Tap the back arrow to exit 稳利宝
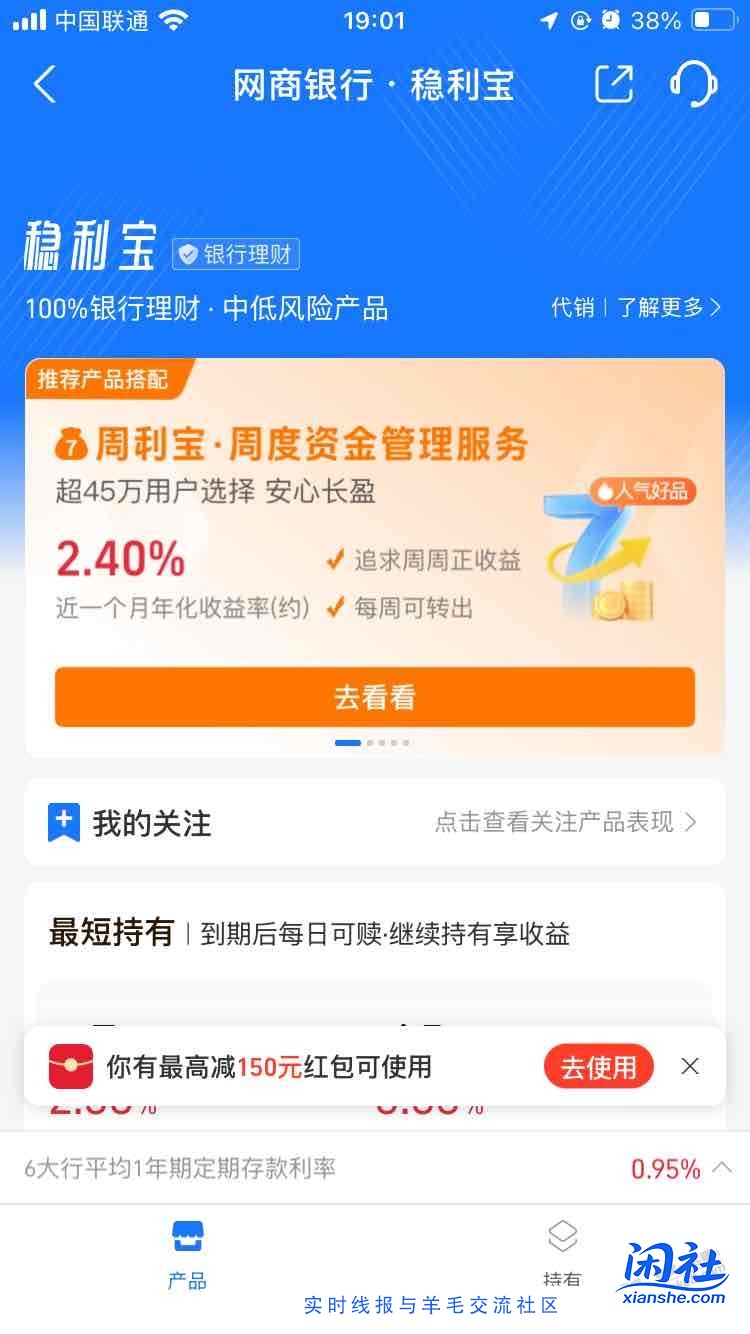 tap(42, 86)
